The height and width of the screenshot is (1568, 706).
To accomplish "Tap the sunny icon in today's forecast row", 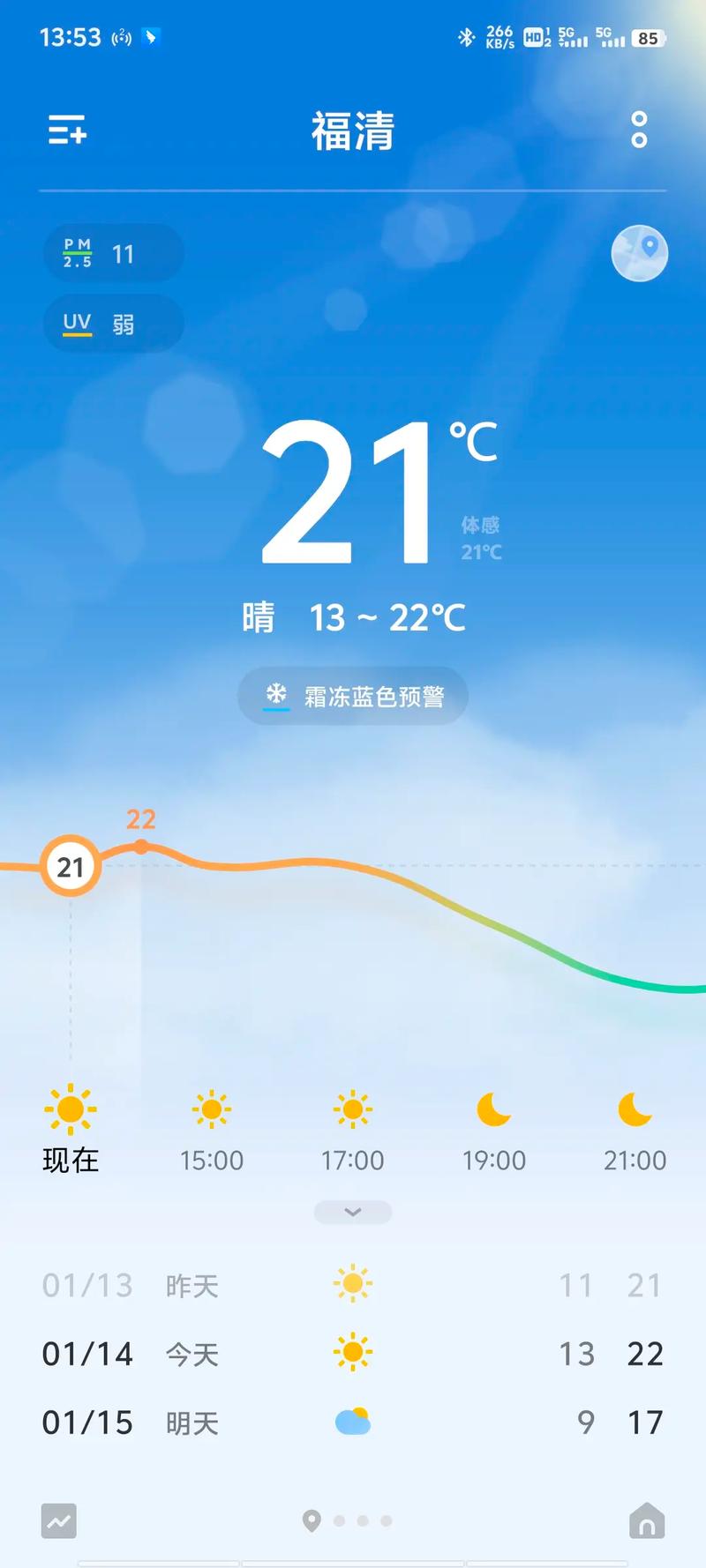I will click(352, 1352).
